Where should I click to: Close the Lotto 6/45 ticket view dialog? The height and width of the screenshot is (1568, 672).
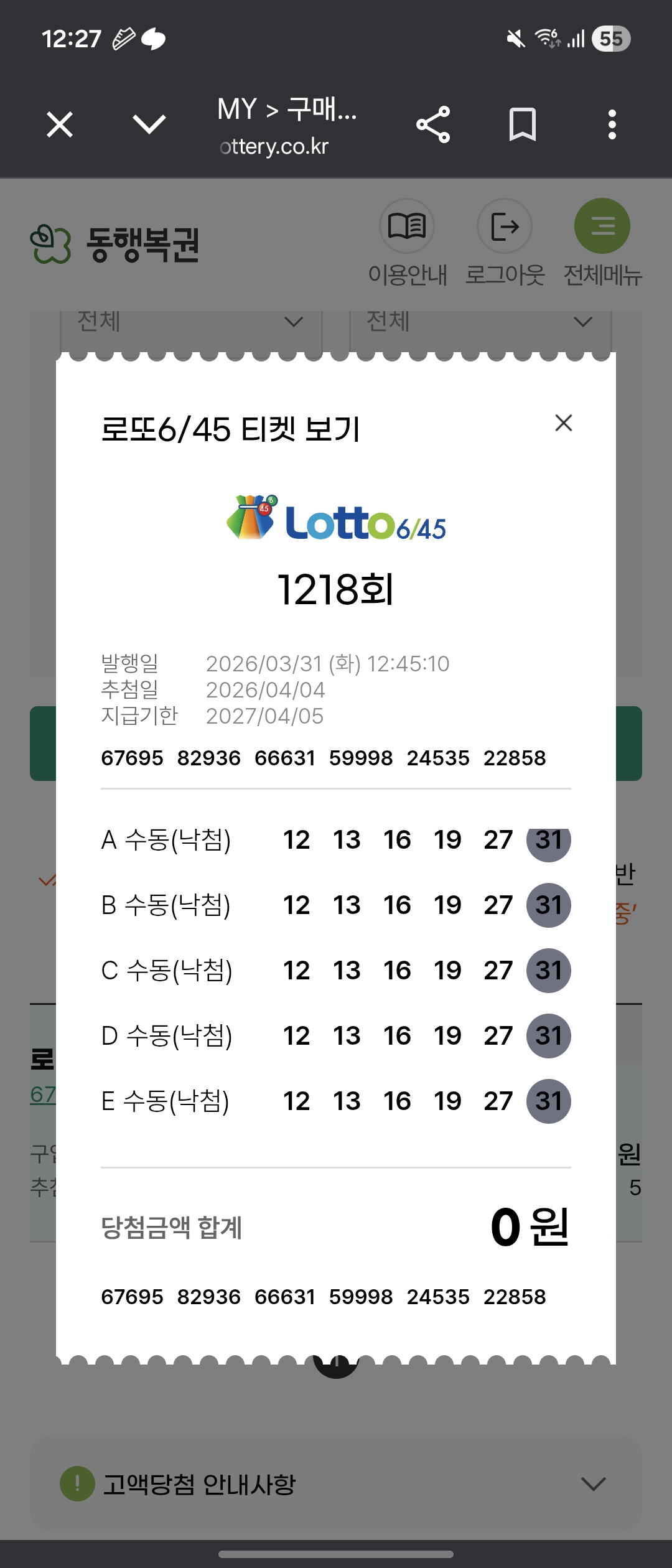564,423
